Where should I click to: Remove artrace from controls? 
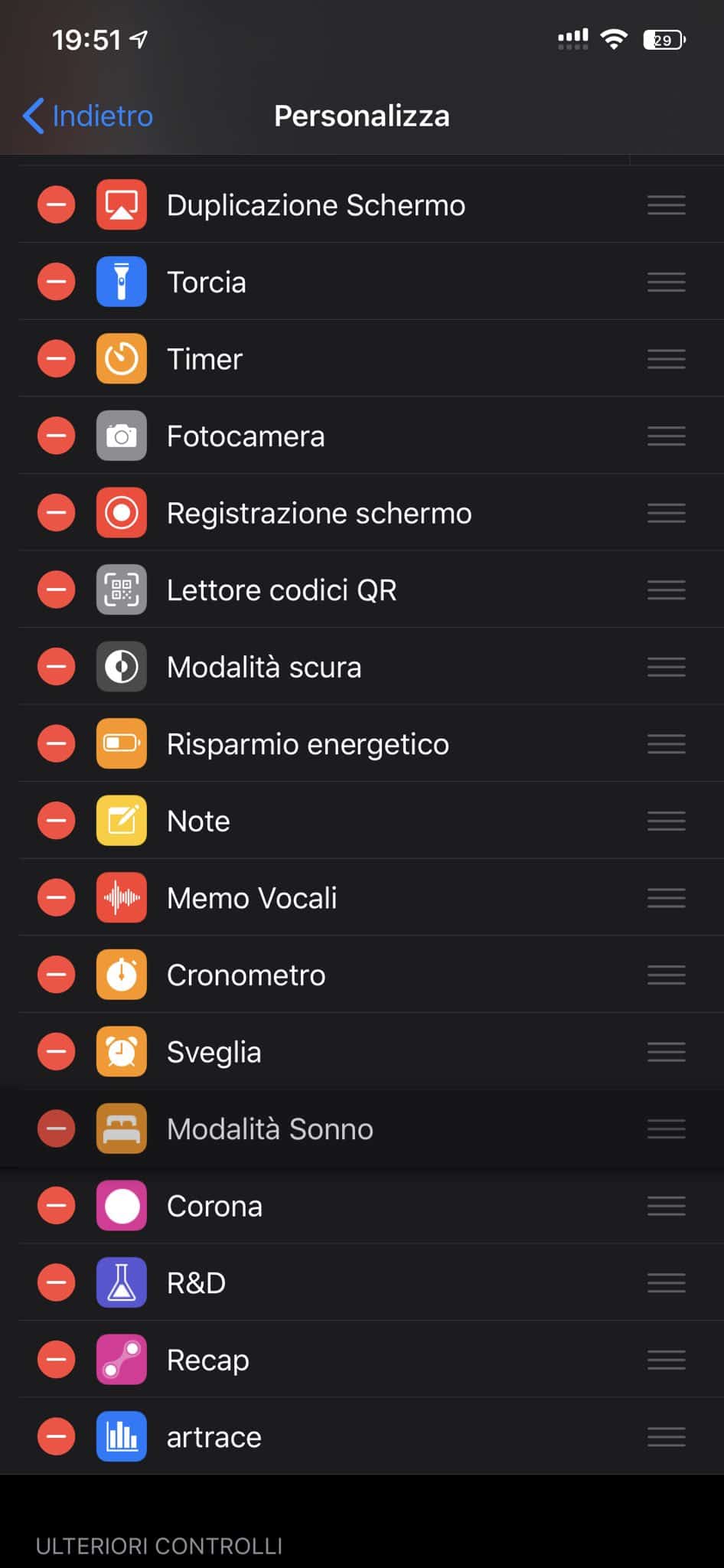(x=57, y=1436)
